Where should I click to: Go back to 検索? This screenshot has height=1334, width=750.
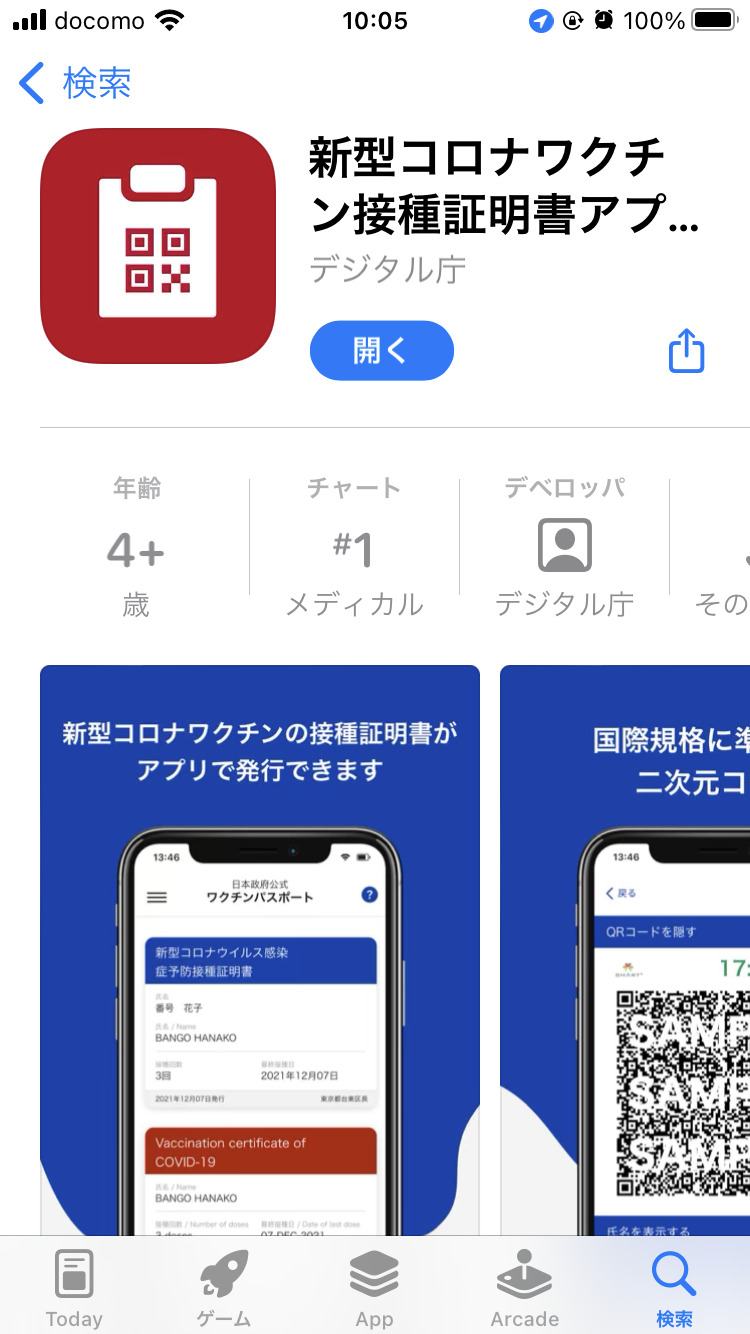[x=76, y=83]
